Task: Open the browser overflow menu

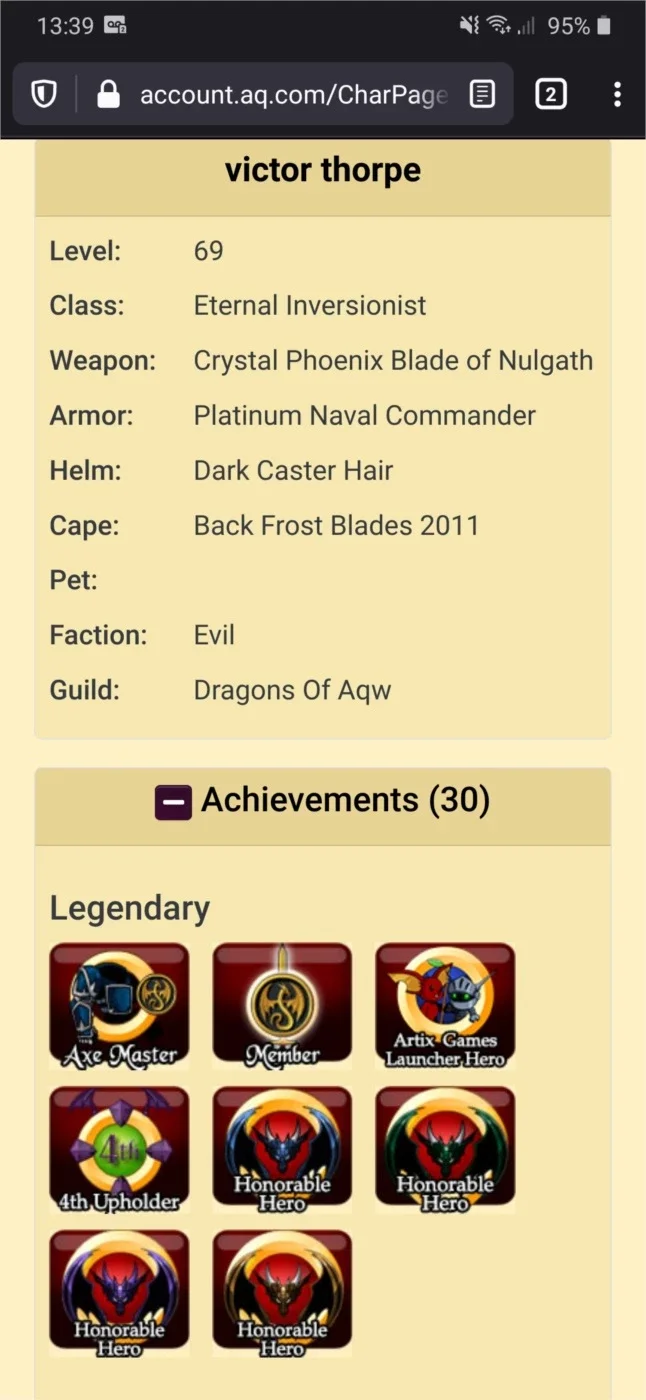Action: click(x=617, y=95)
